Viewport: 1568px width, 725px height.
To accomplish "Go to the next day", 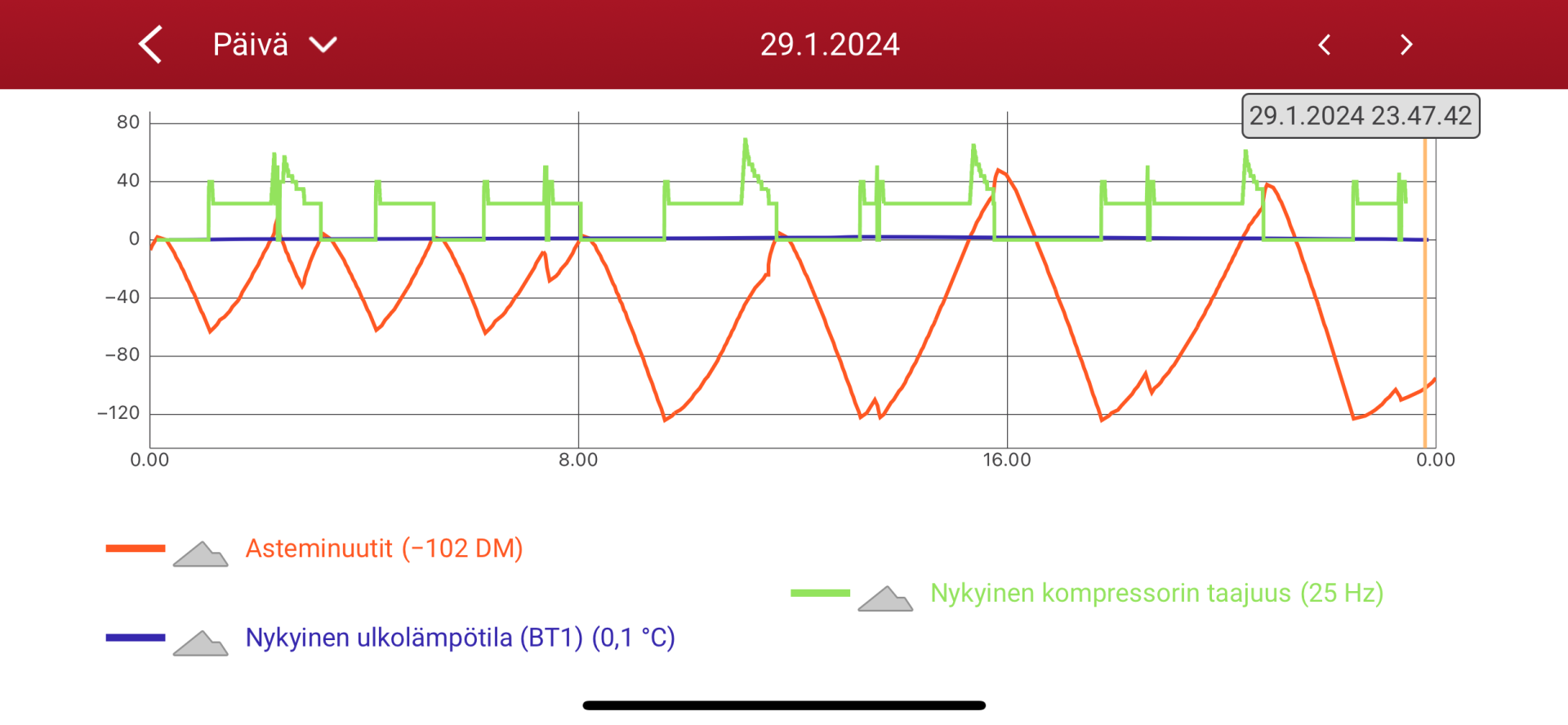I will (1405, 45).
